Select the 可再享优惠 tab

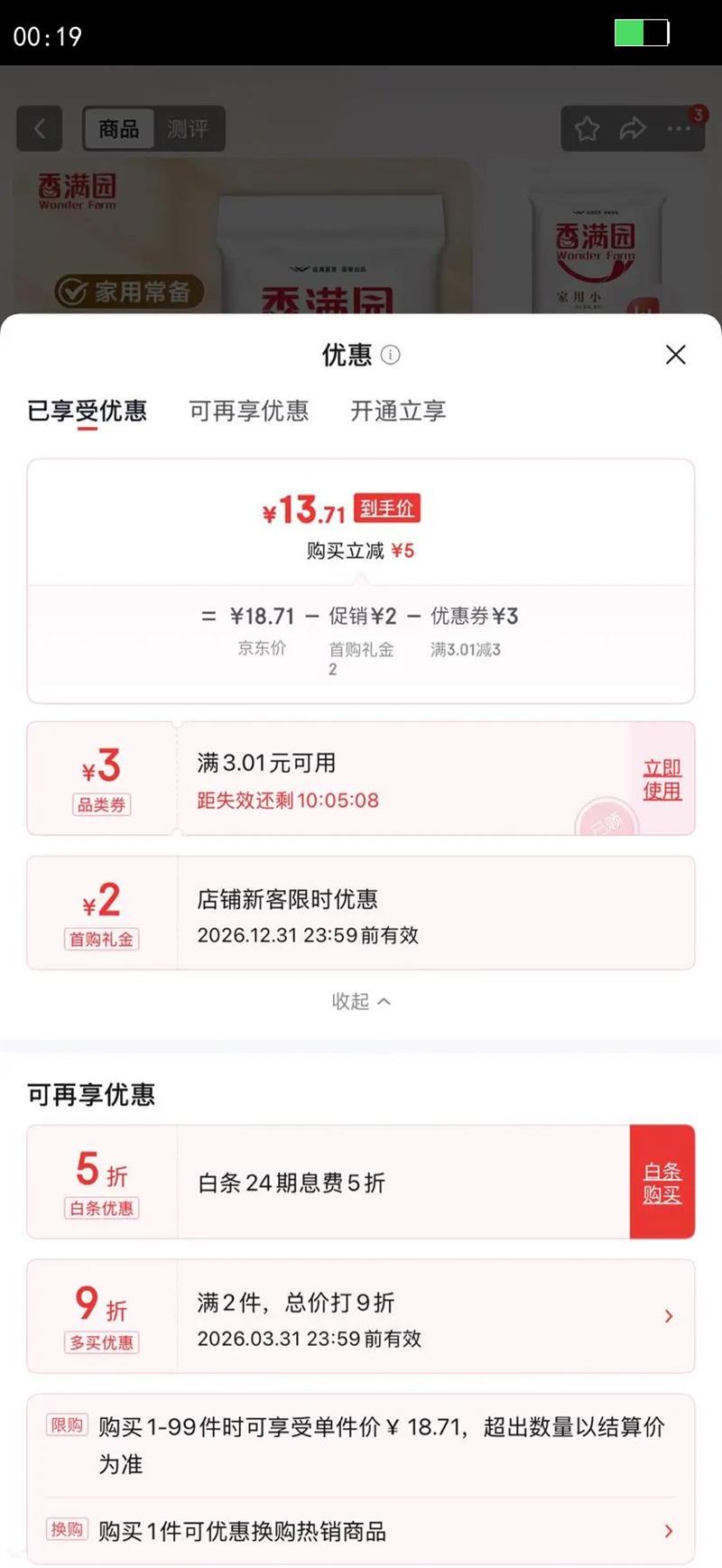coord(249,411)
